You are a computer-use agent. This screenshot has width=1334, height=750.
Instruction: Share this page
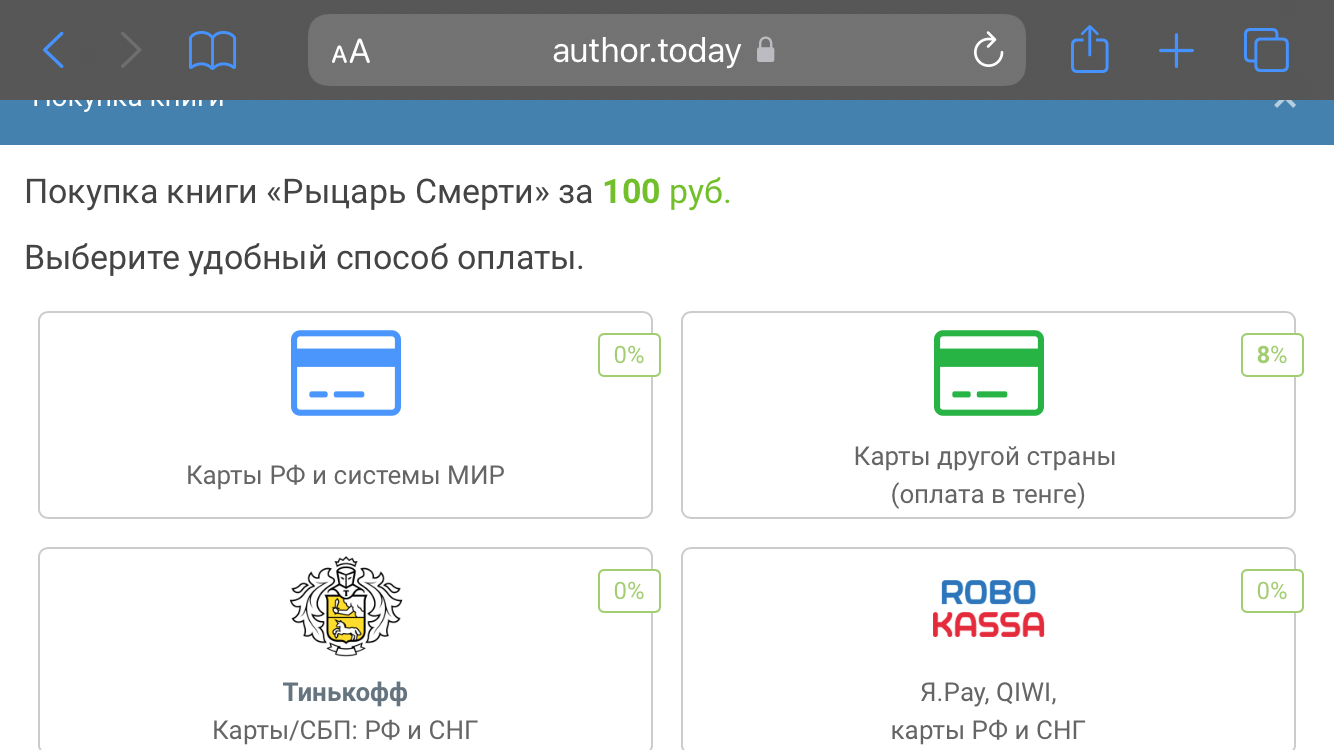pos(1089,50)
